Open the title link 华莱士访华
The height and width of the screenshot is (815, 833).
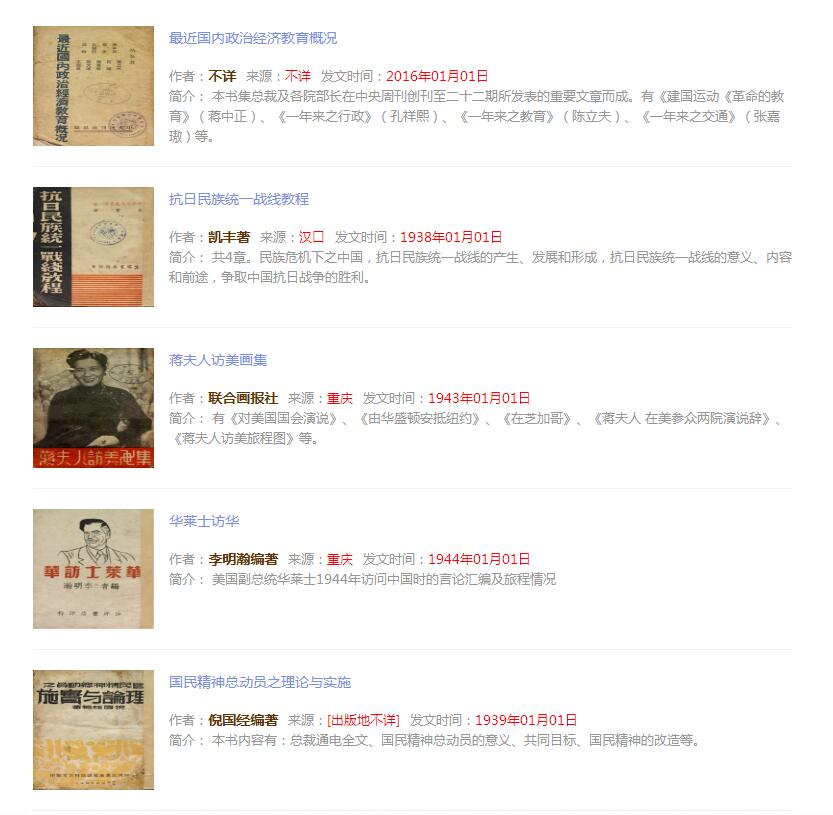[x=204, y=521]
